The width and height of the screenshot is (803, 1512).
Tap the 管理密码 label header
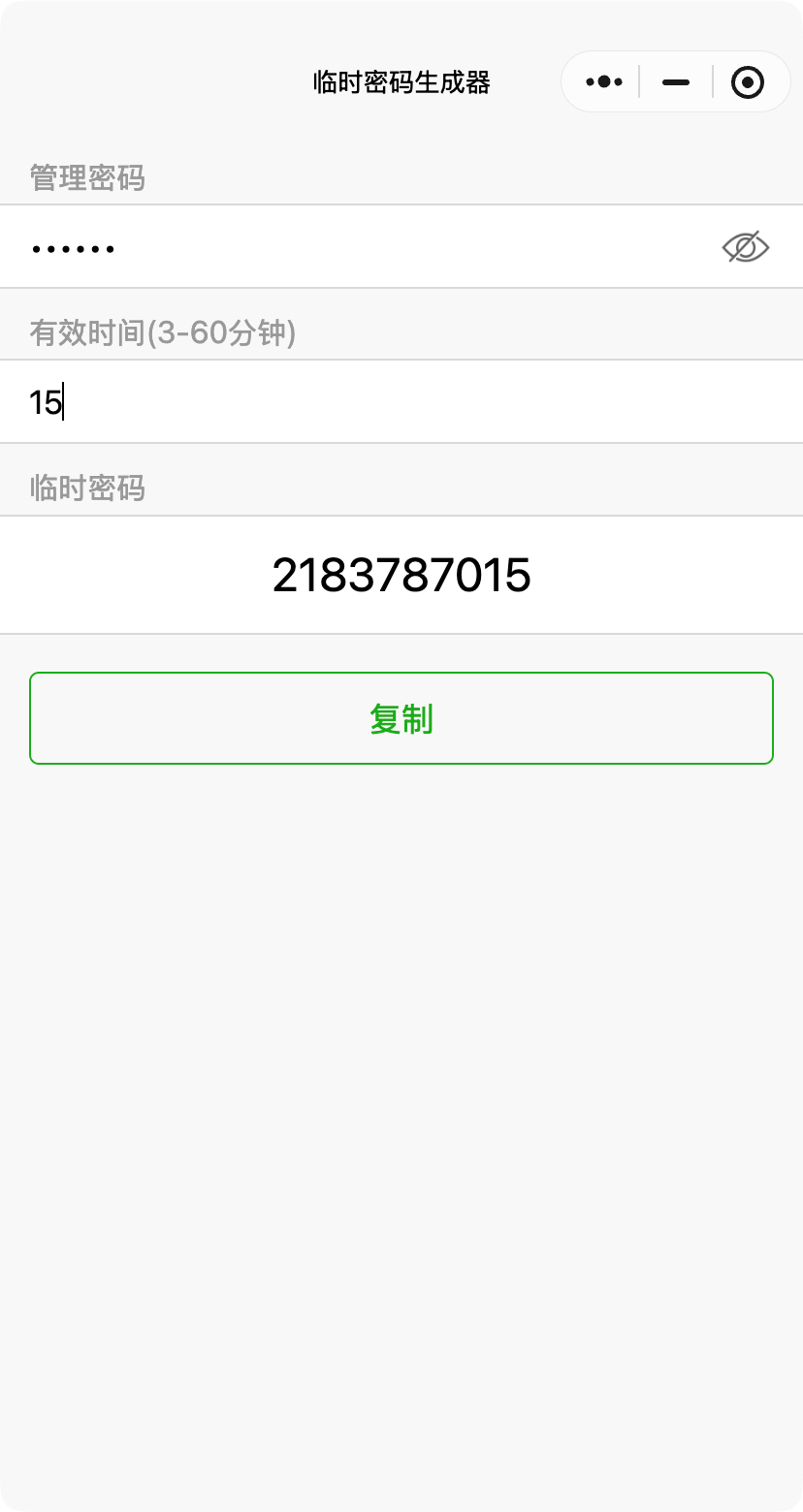(x=85, y=179)
